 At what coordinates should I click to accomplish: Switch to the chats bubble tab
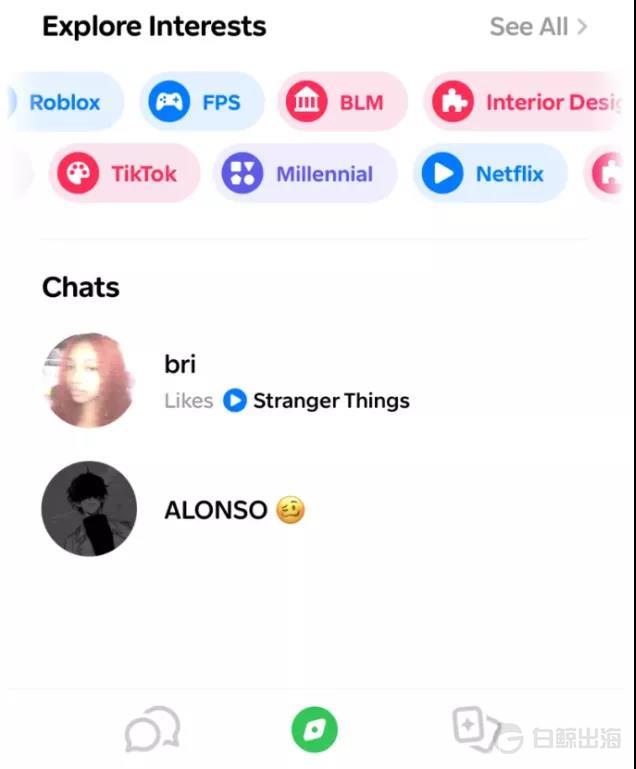point(153,730)
